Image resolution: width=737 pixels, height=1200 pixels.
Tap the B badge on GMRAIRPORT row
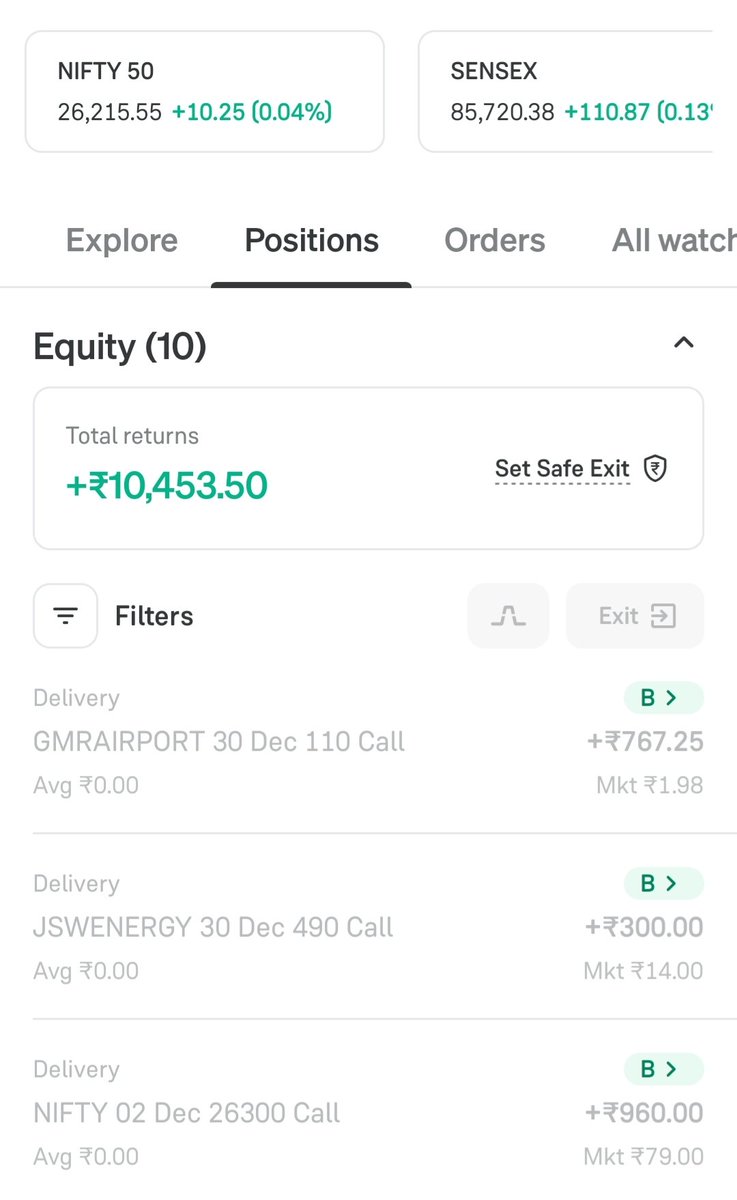pyautogui.click(x=663, y=698)
